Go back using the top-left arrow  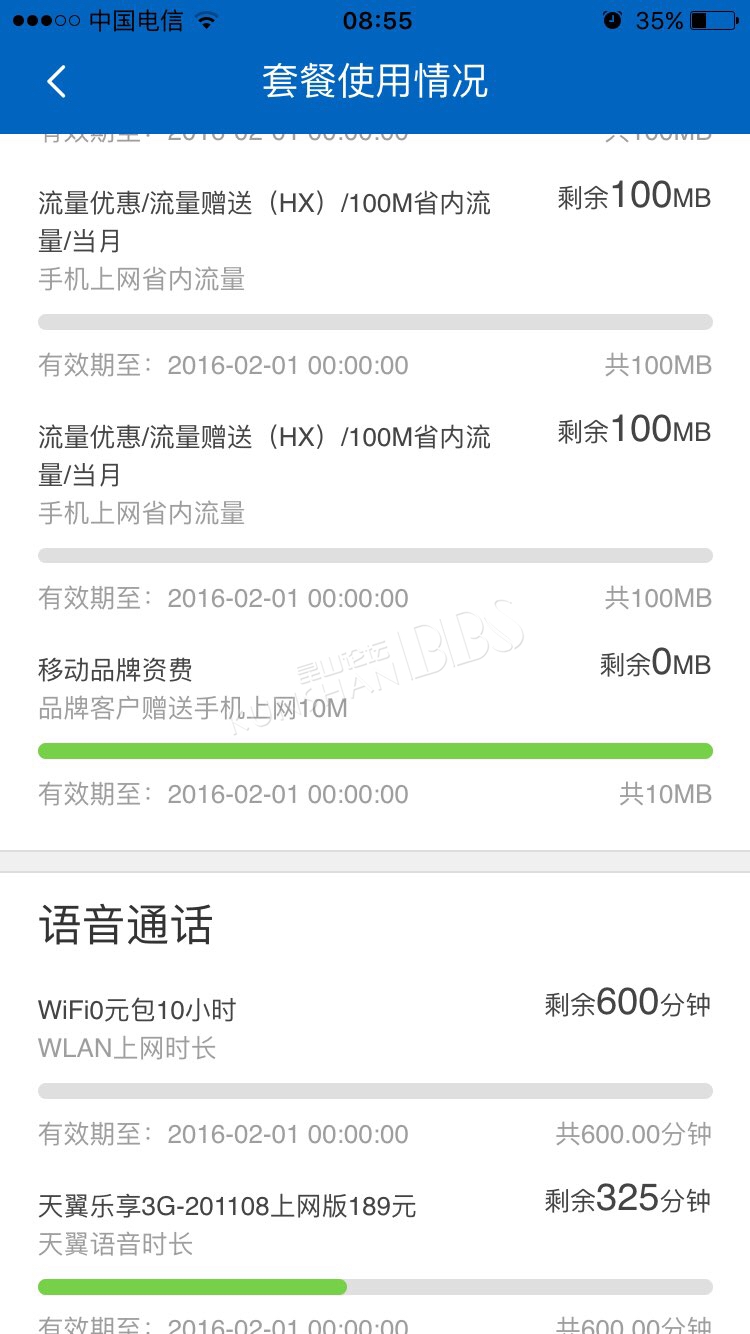tap(56, 82)
